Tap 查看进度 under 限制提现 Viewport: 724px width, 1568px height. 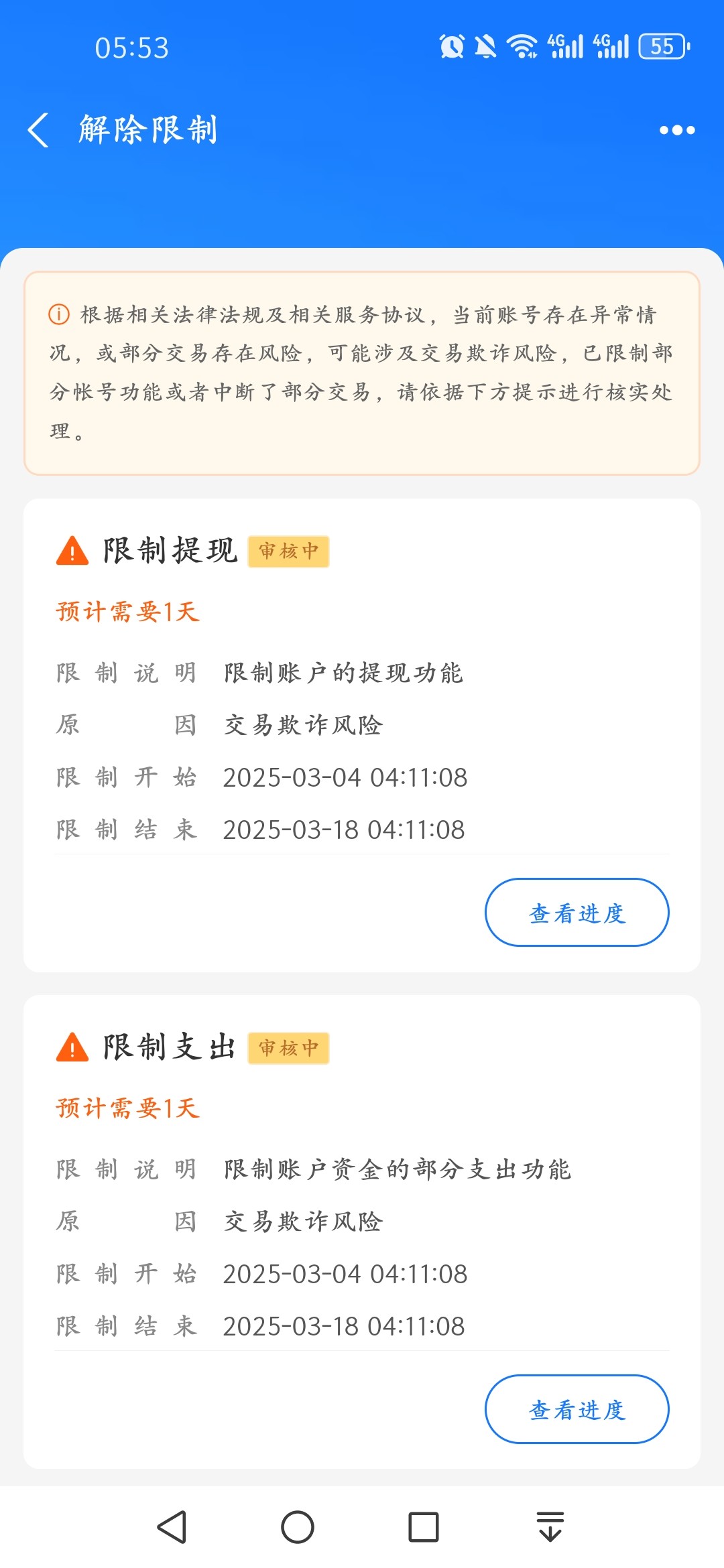point(577,912)
